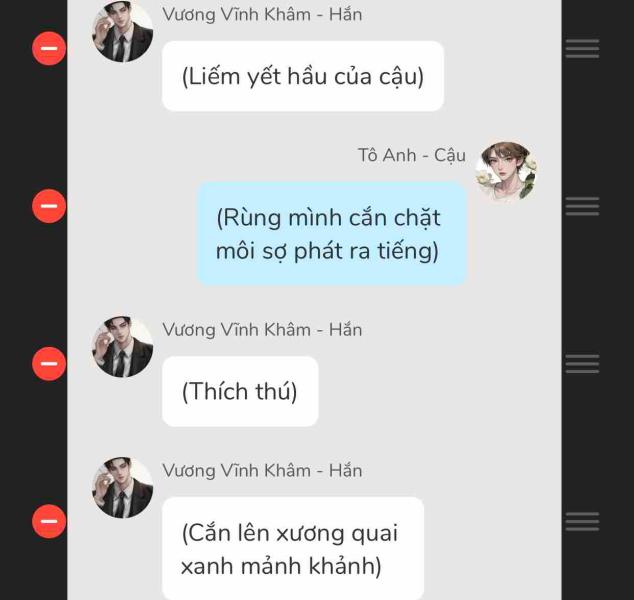Tap the '(Rùng mình cắn chặt môi...)' bubble

point(331,233)
